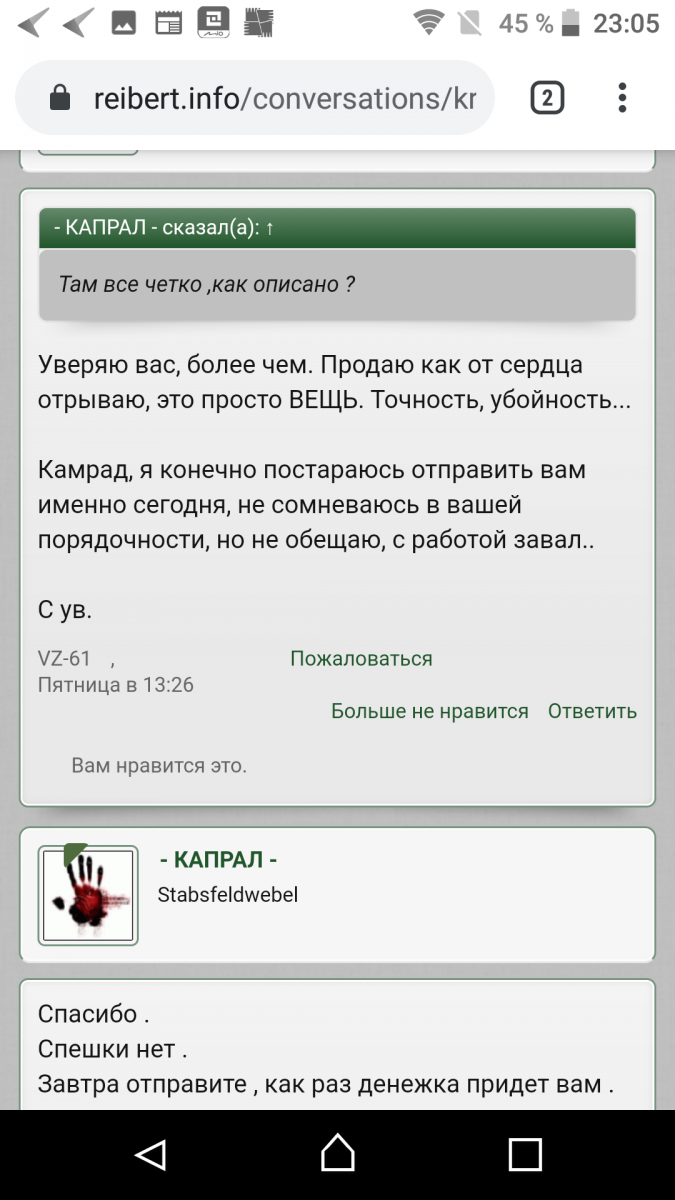Unlike the post via Больше не нравится
675x1200 pixels.
pos(430,711)
